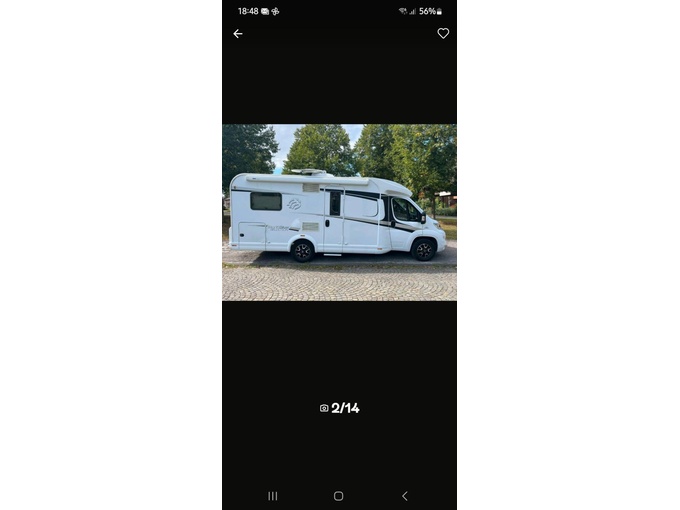Viewport: 680px width, 510px height.
Task: Add this listing to favorites with the heart
Action: pos(443,34)
